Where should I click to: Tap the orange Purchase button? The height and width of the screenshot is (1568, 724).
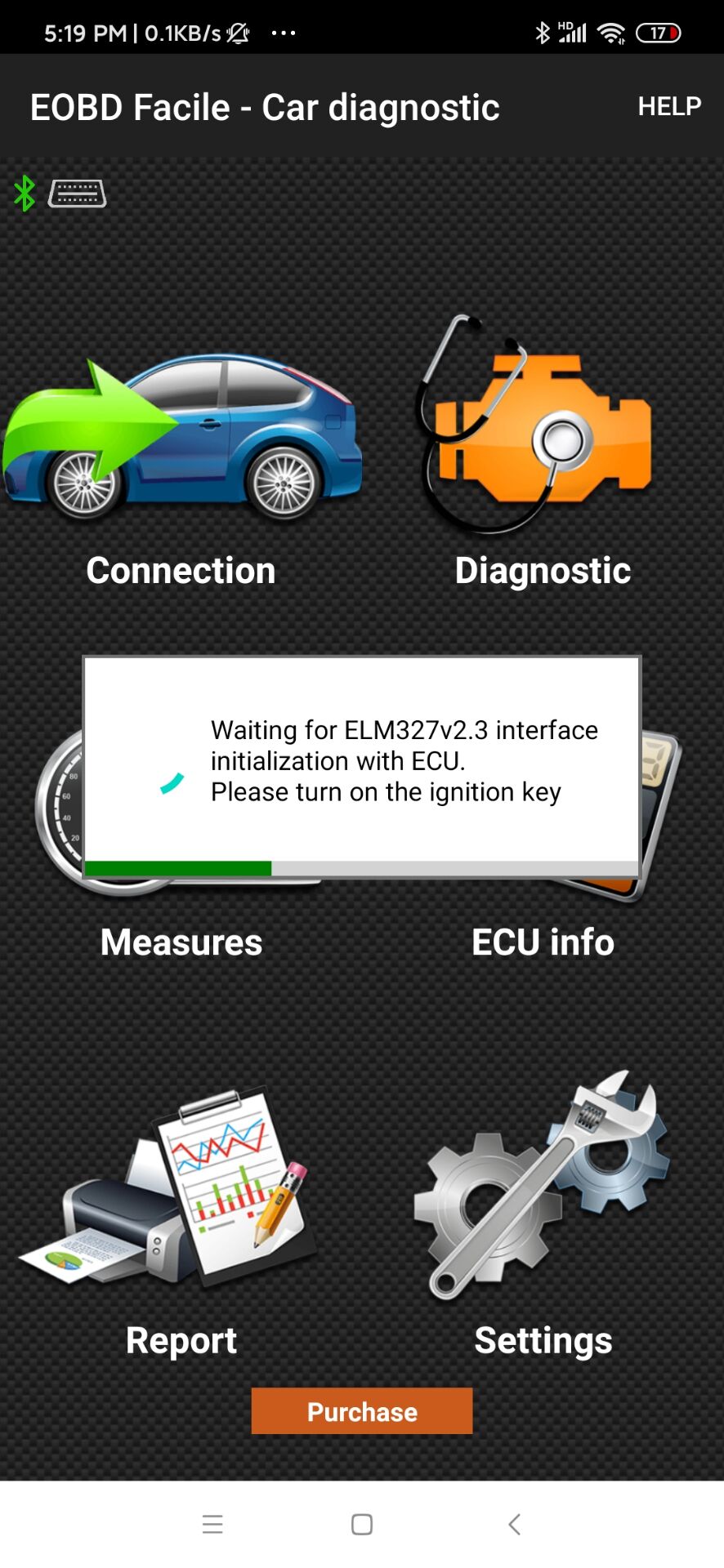(362, 1411)
